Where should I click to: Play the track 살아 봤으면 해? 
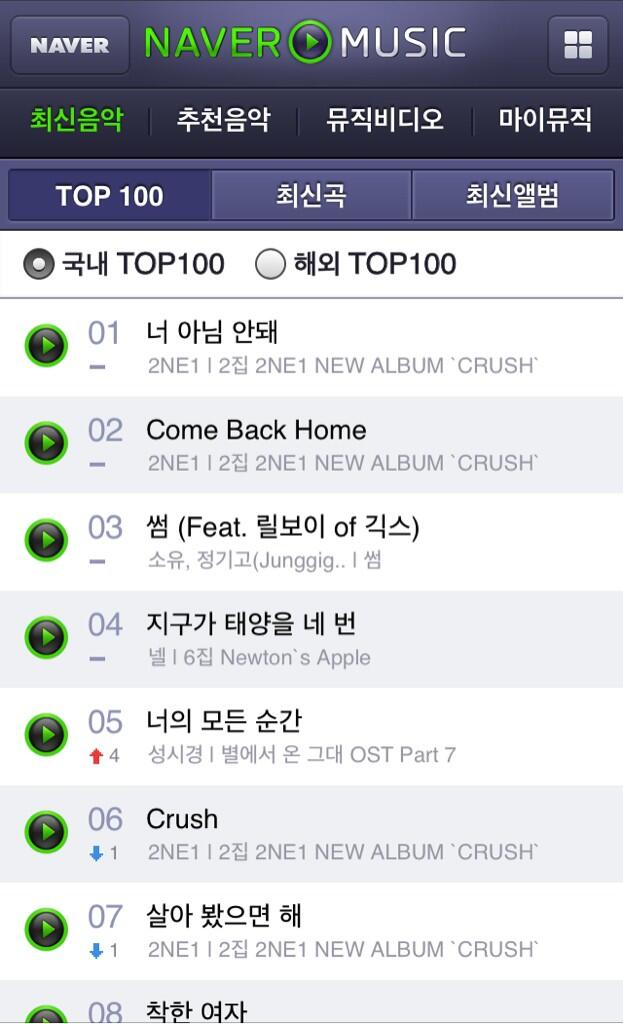point(46,930)
